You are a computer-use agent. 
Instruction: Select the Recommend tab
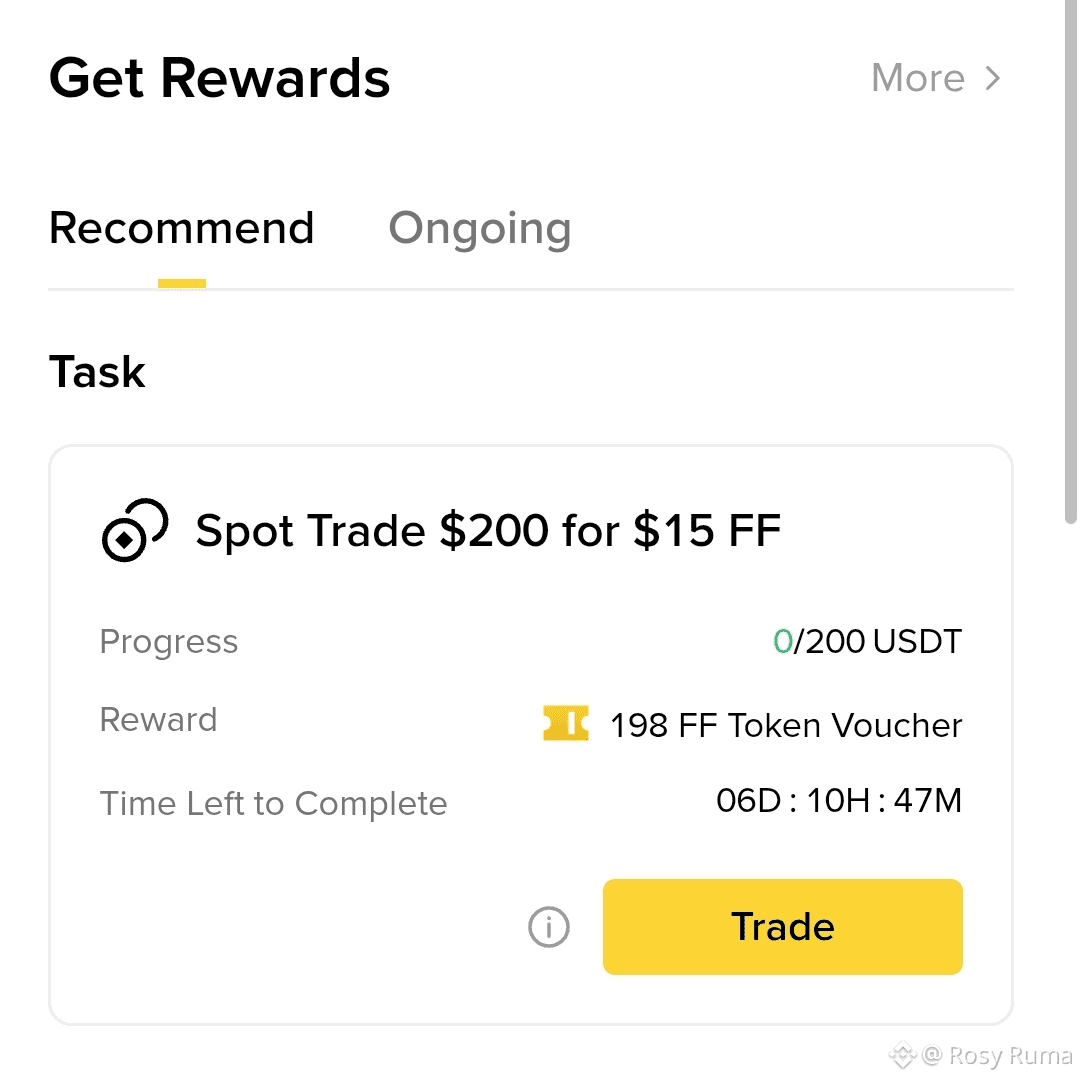181,229
